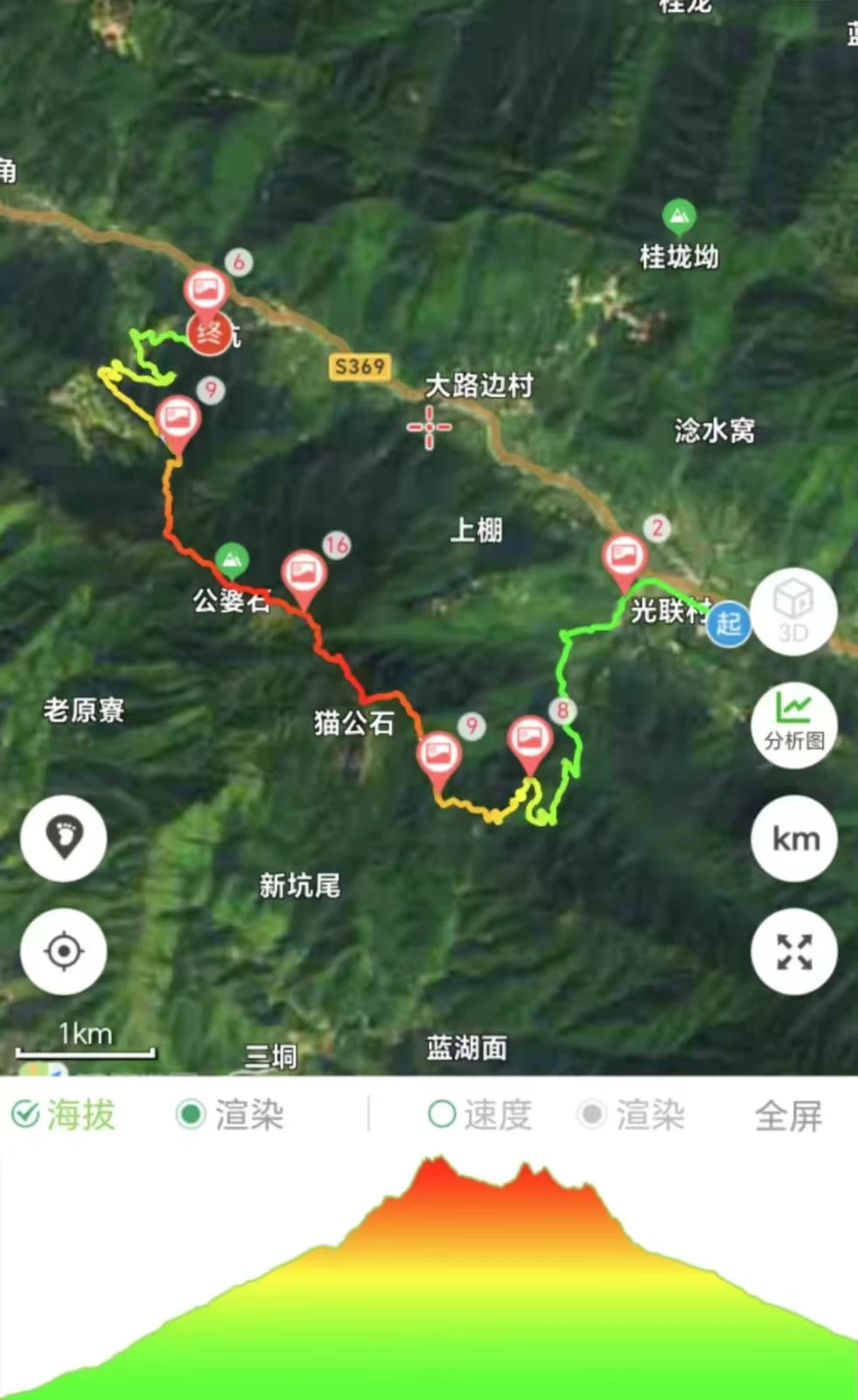Tap the footprint marker button
Viewport: 858px width, 1400px height.
[x=64, y=838]
